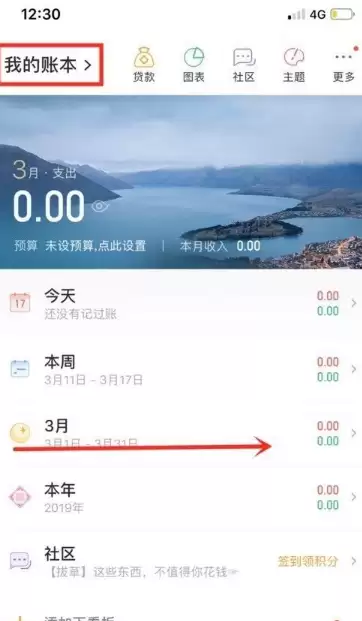Open the 本年 2019年 yearly row
This screenshot has height=621, width=362.
pyautogui.click(x=181, y=497)
